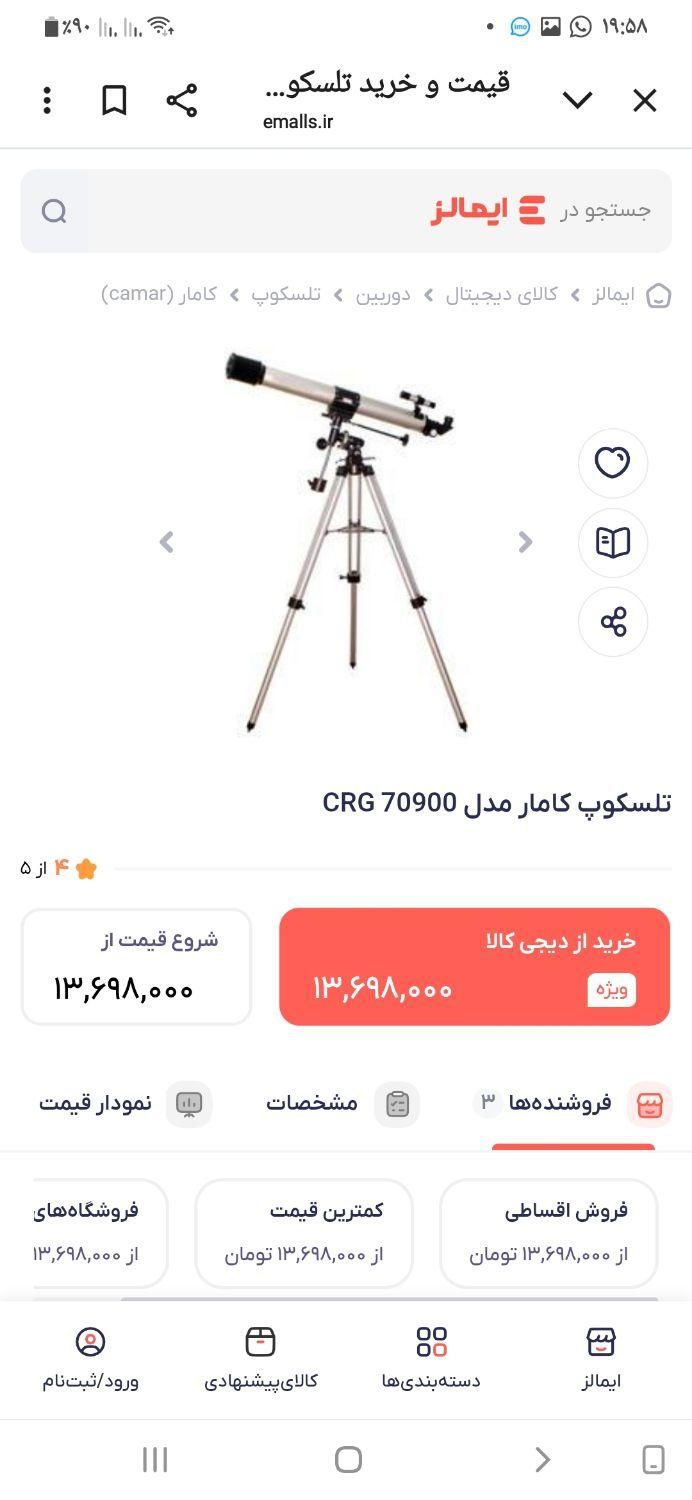The height and width of the screenshot is (1500, 692).
Task: Show the next product image
Action: (x=525, y=542)
